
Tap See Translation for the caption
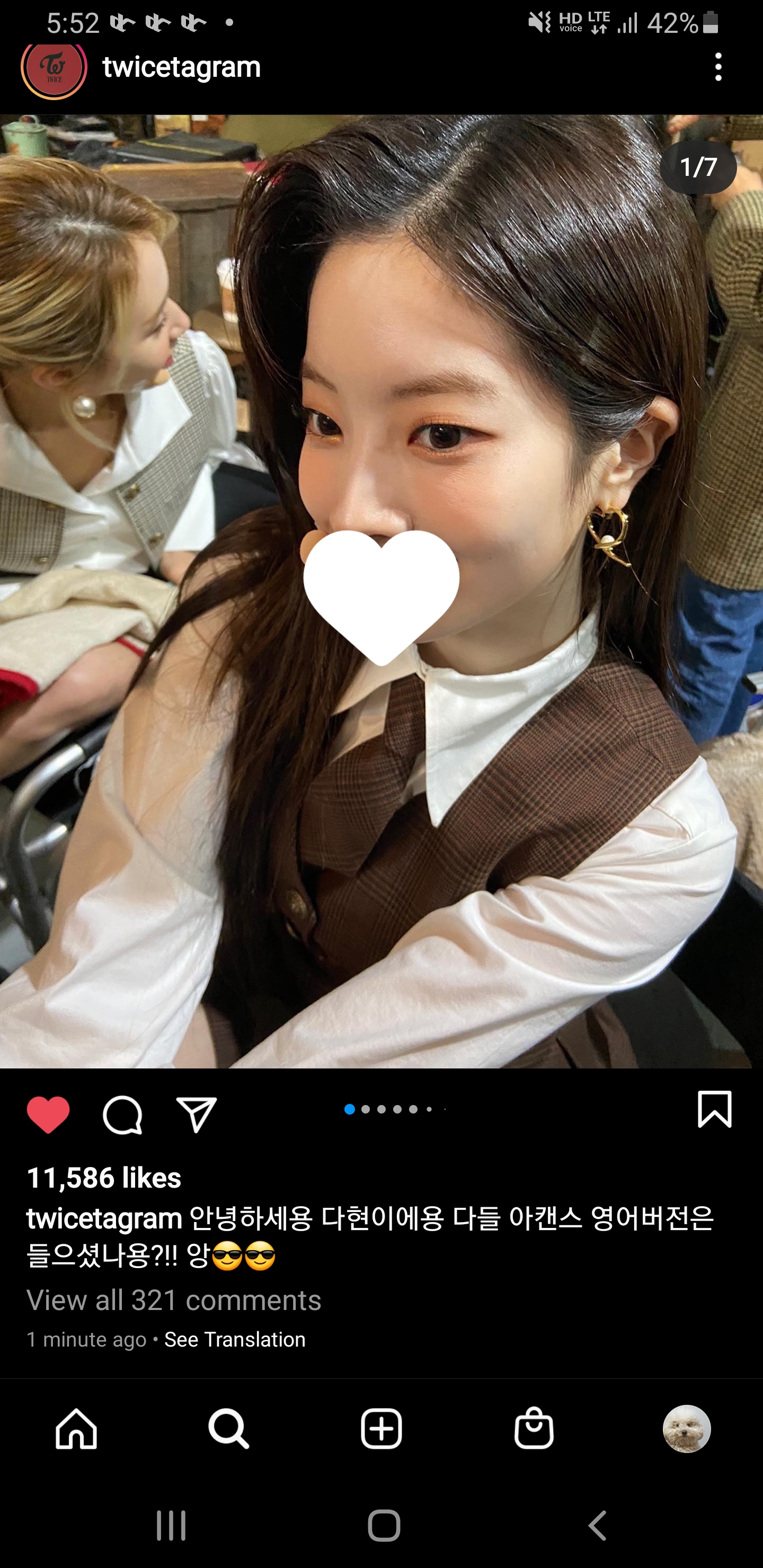click(234, 1340)
